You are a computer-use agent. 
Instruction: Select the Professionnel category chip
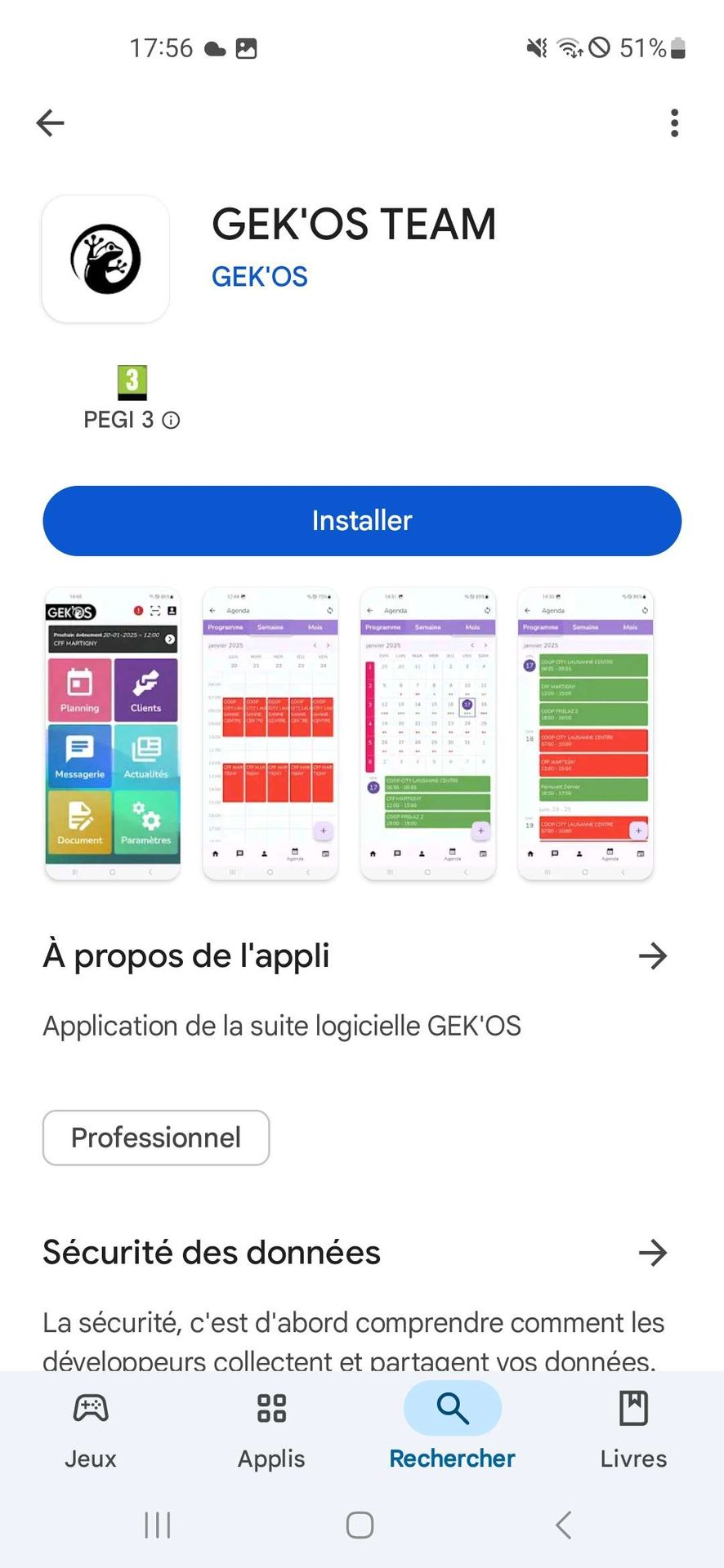click(x=156, y=1138)
